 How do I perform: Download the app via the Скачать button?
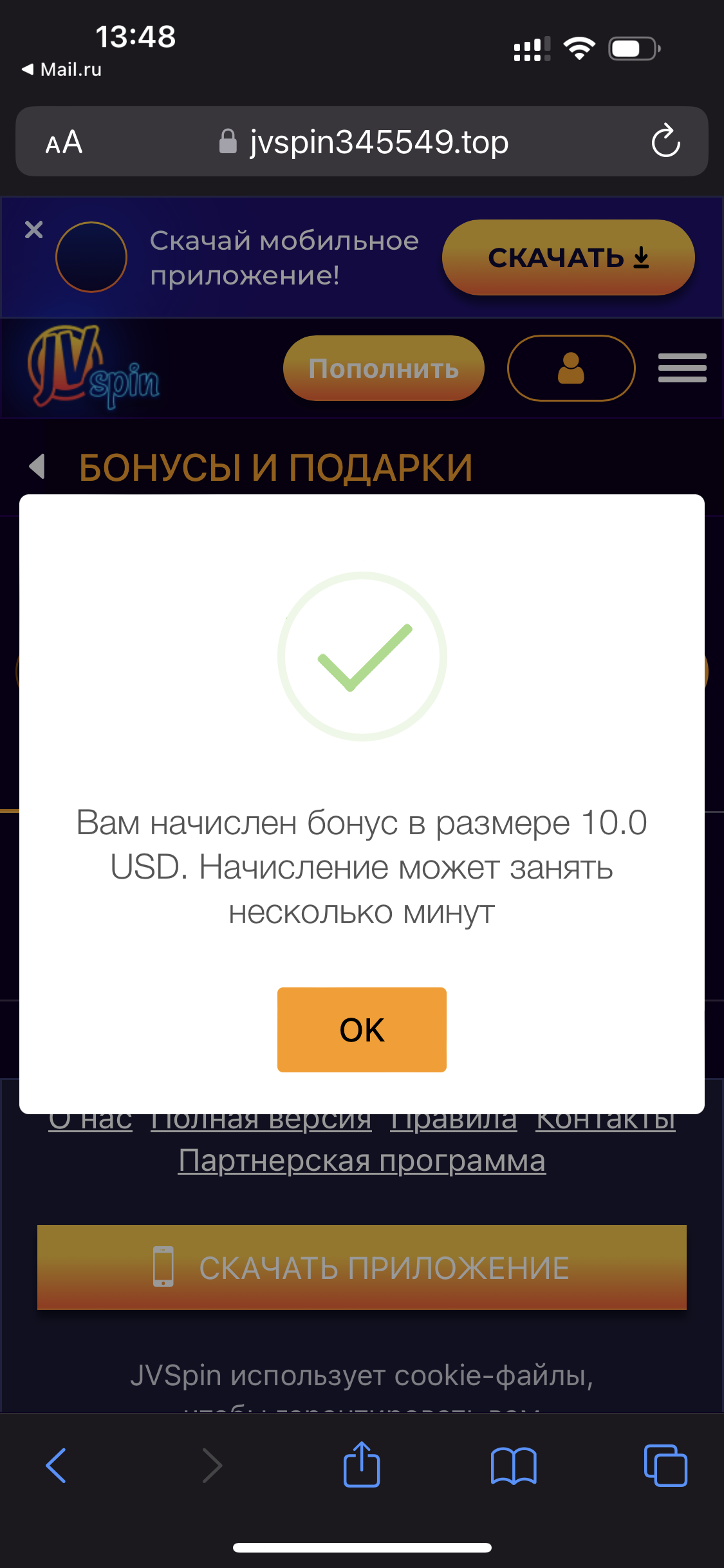(568, 257)
